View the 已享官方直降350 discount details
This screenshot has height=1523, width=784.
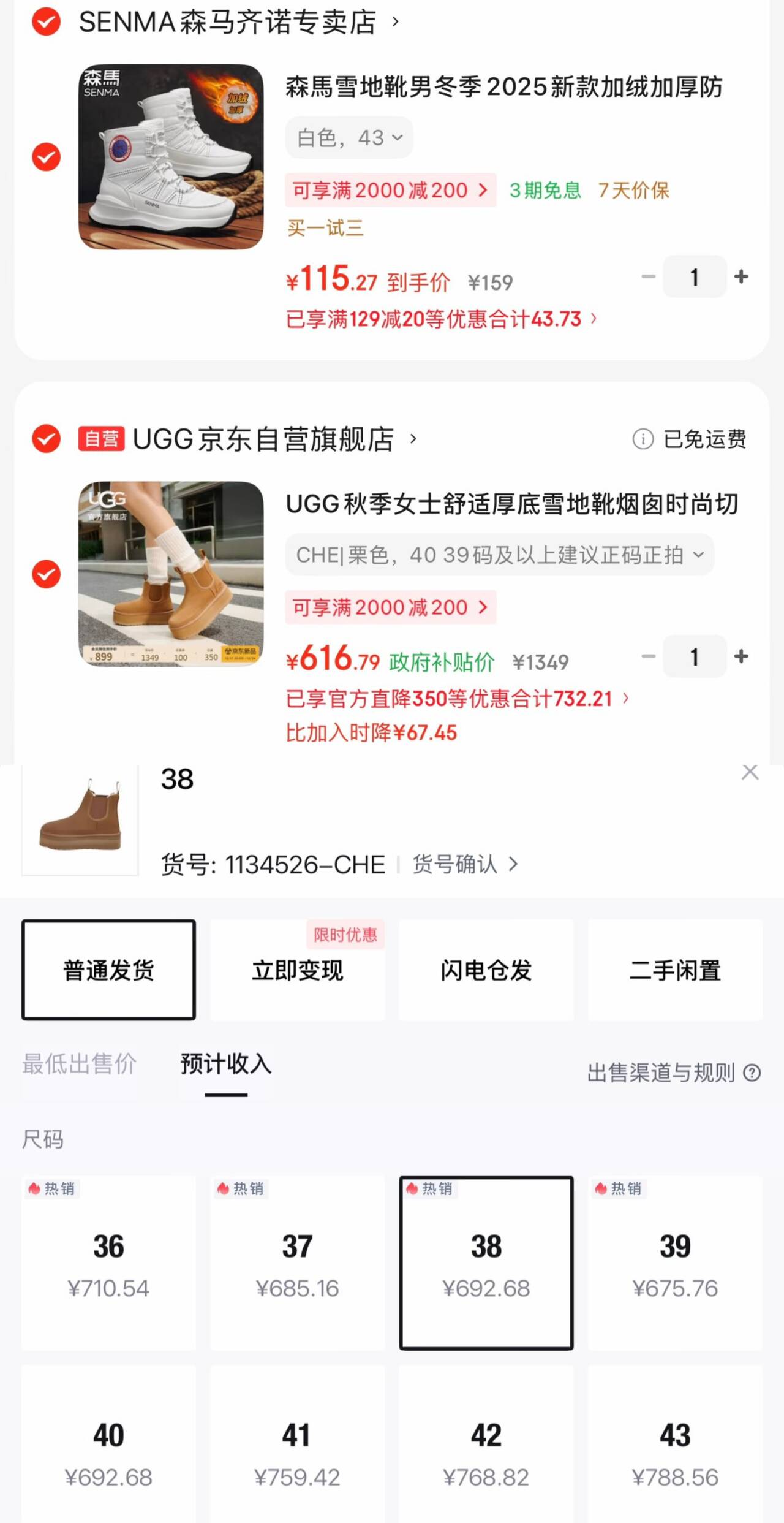click(x=456, y=699)
